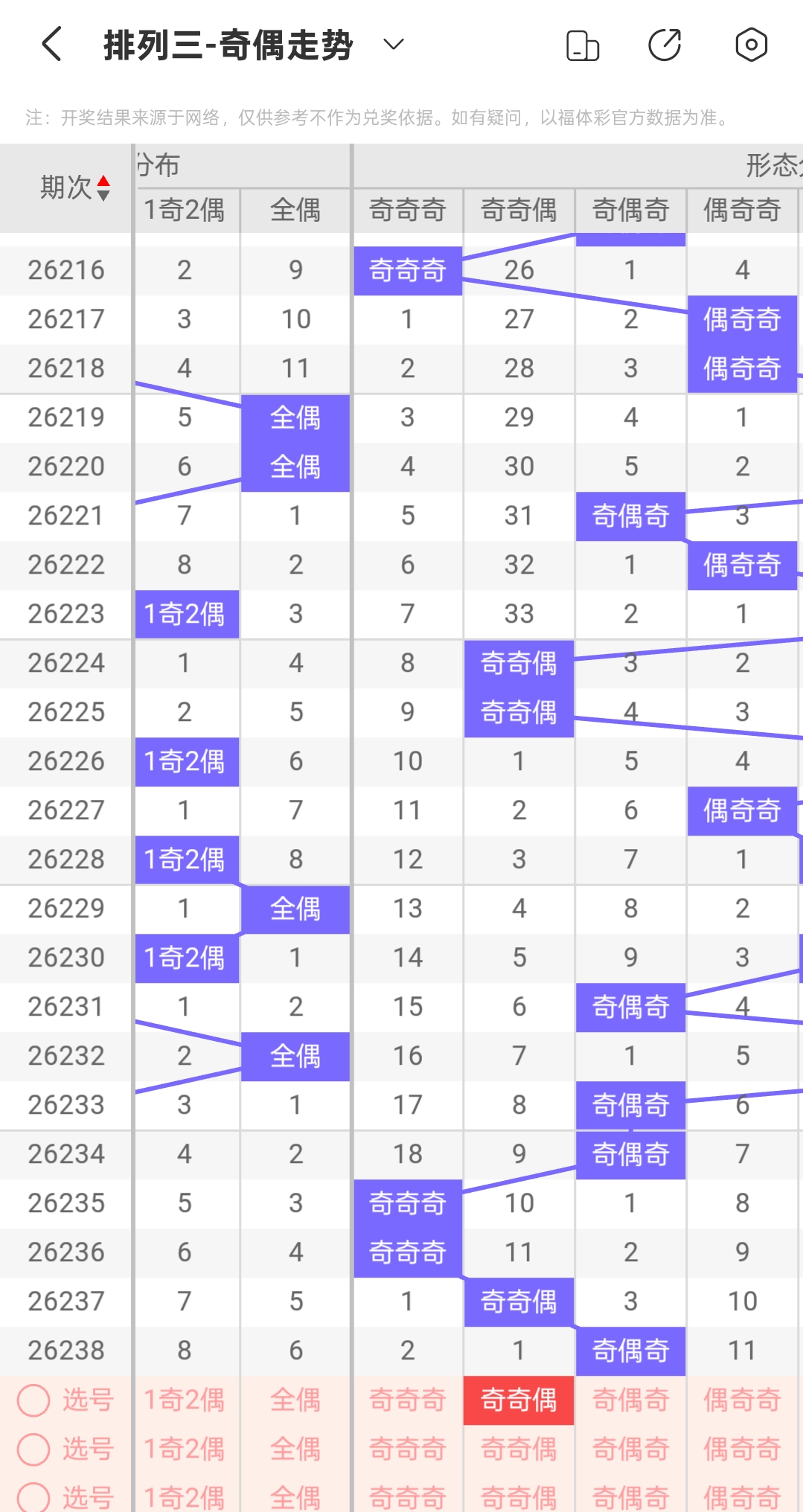Choose 偶奇奇 in the first 选号 row
This screenshot has height=1512, width=803.
click(x=742, y=1400)
